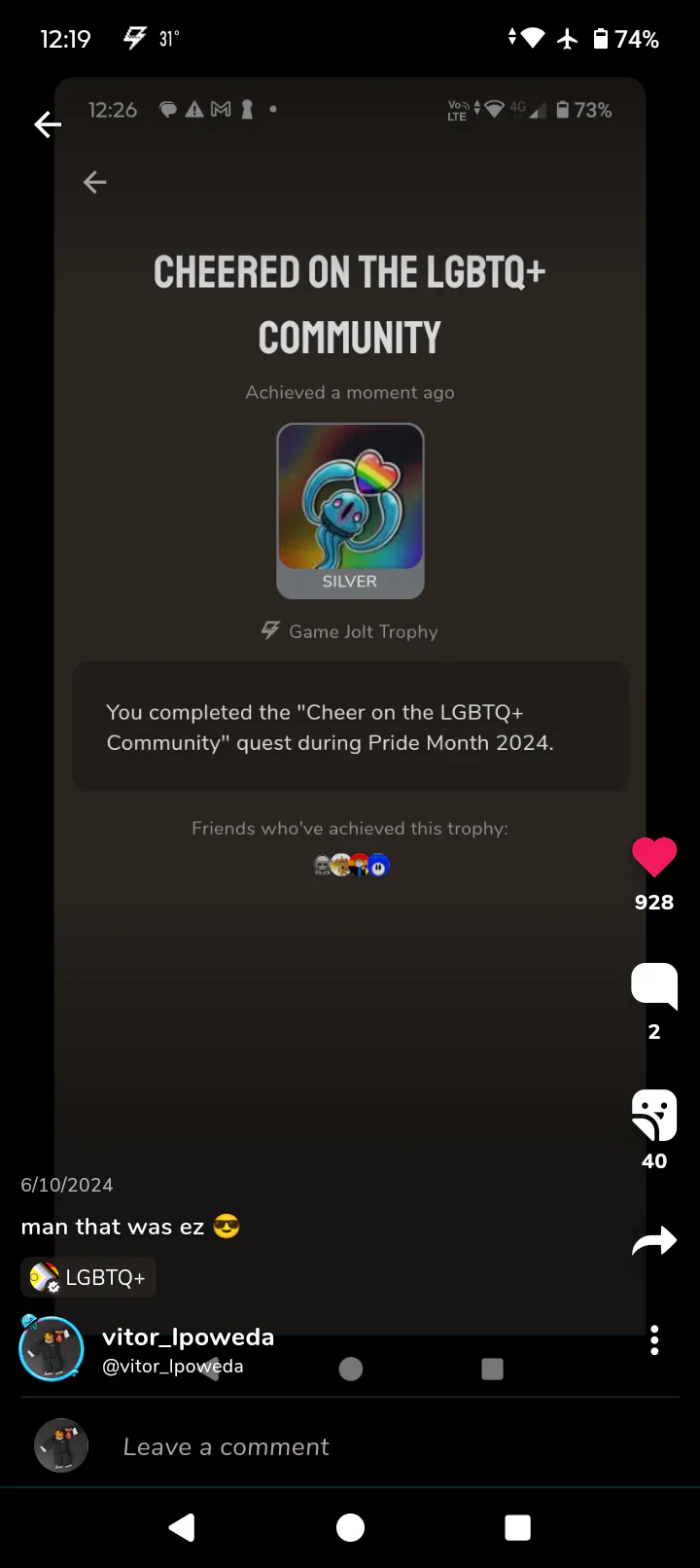Share this post with the arrow icon
Viewport: 700px width, 1568px height.
[x=653, y=1242]
